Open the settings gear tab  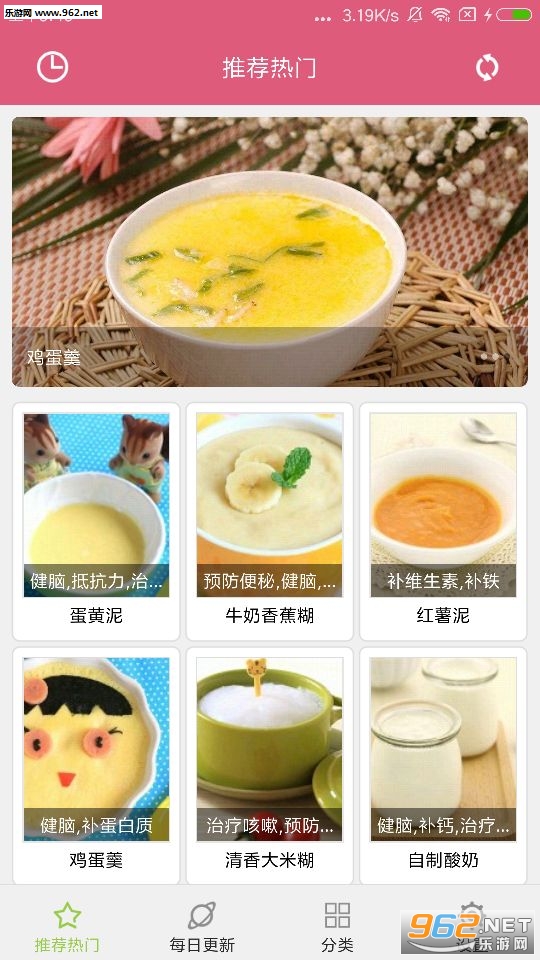click(x=472, y=926)
